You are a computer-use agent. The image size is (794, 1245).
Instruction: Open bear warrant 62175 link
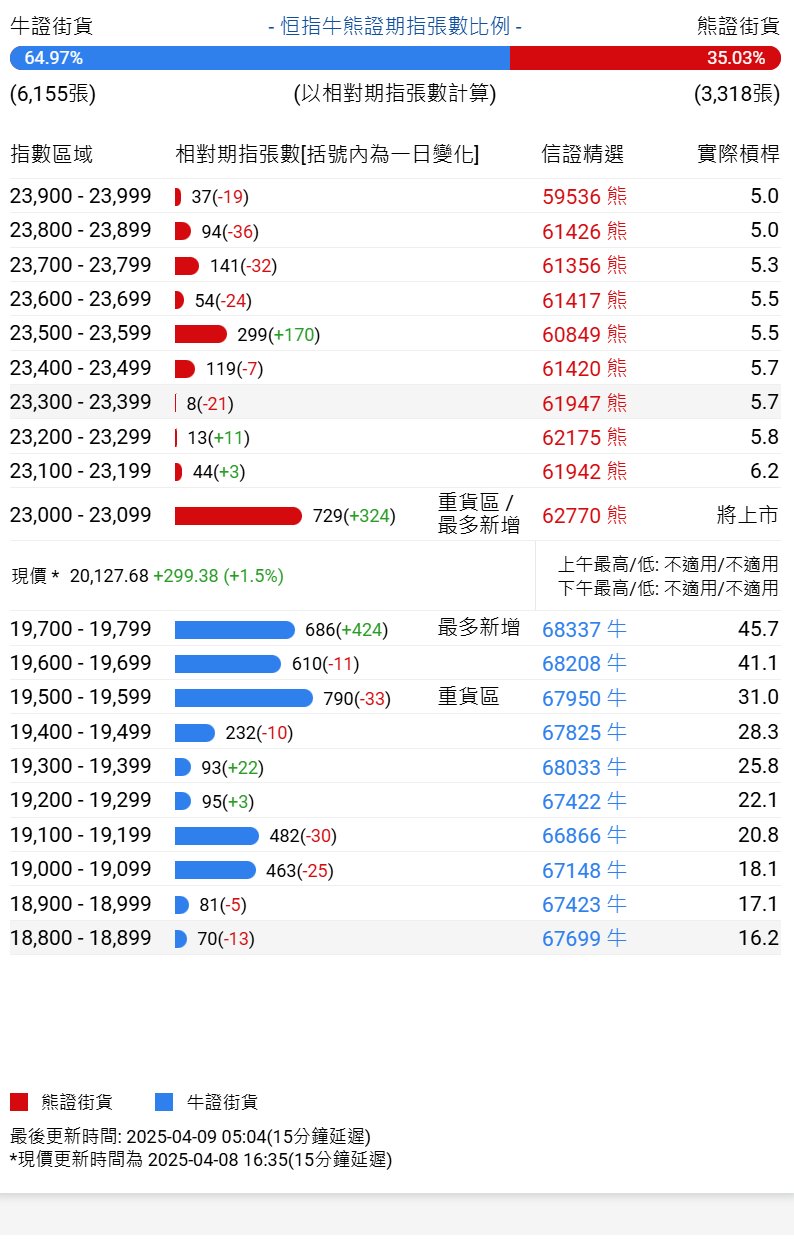pyautogui.click(x=584, y=438)
